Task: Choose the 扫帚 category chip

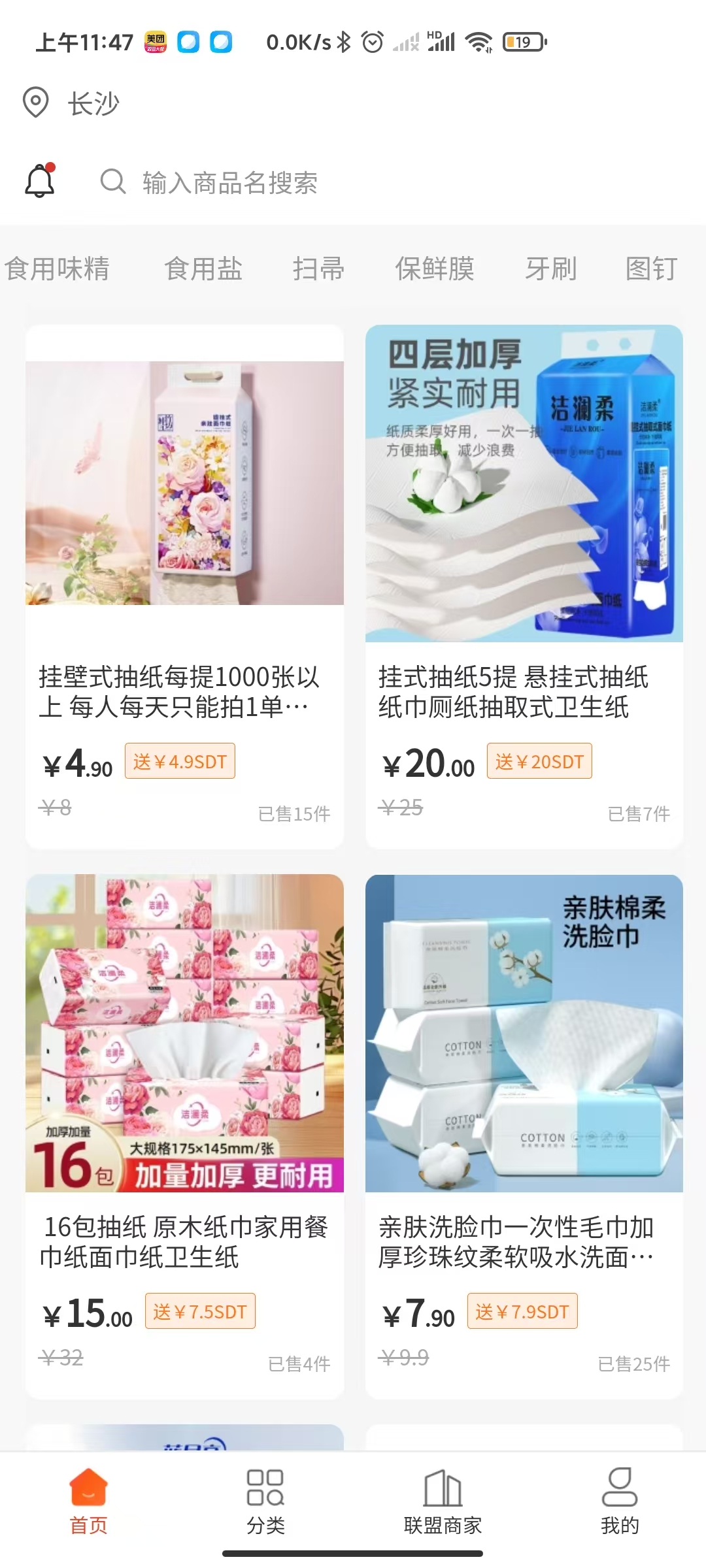Action: coord(318,269)
